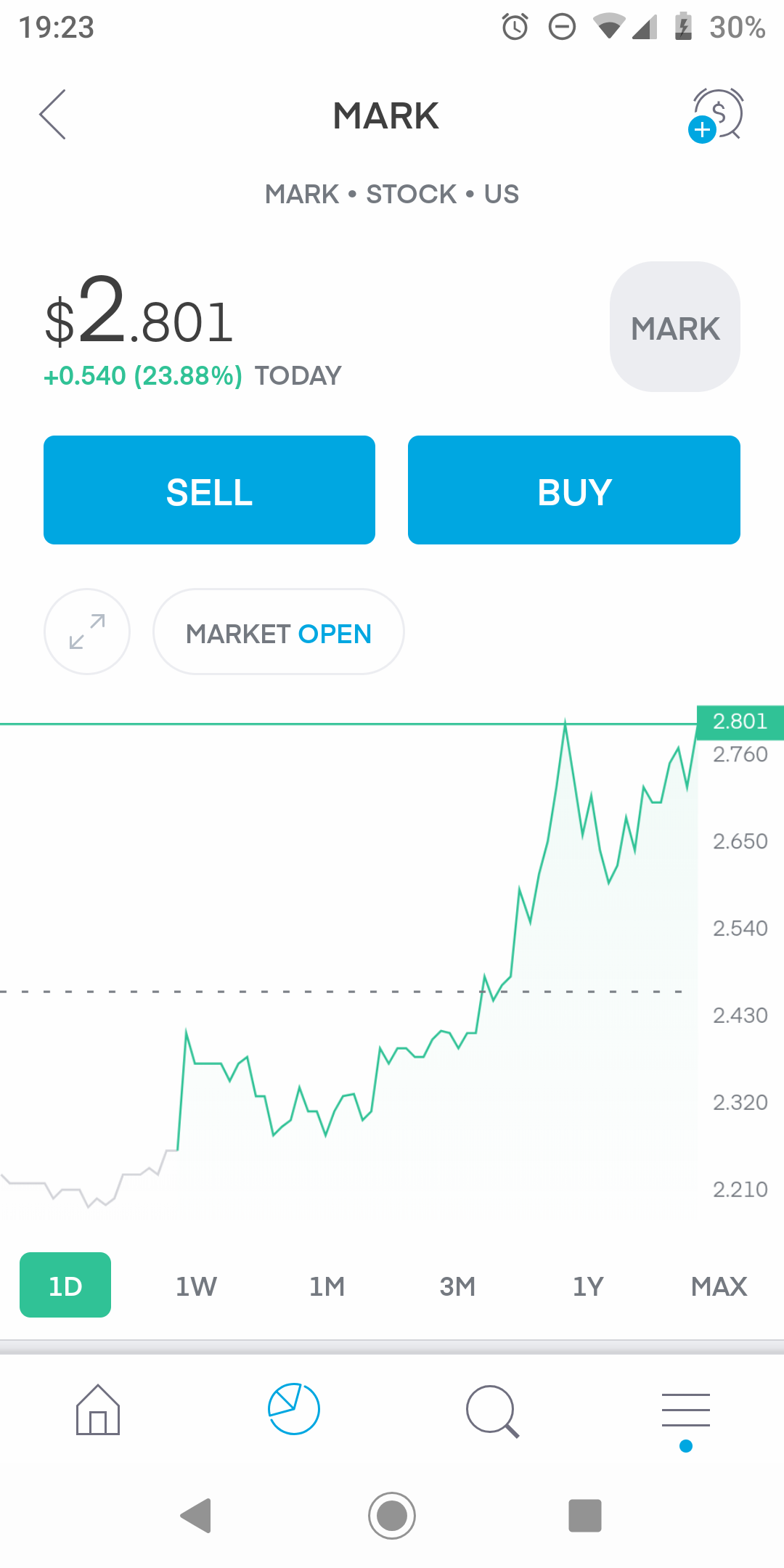
Task: Switch chart to 1W range
Action: click(x=196, y=1286)
